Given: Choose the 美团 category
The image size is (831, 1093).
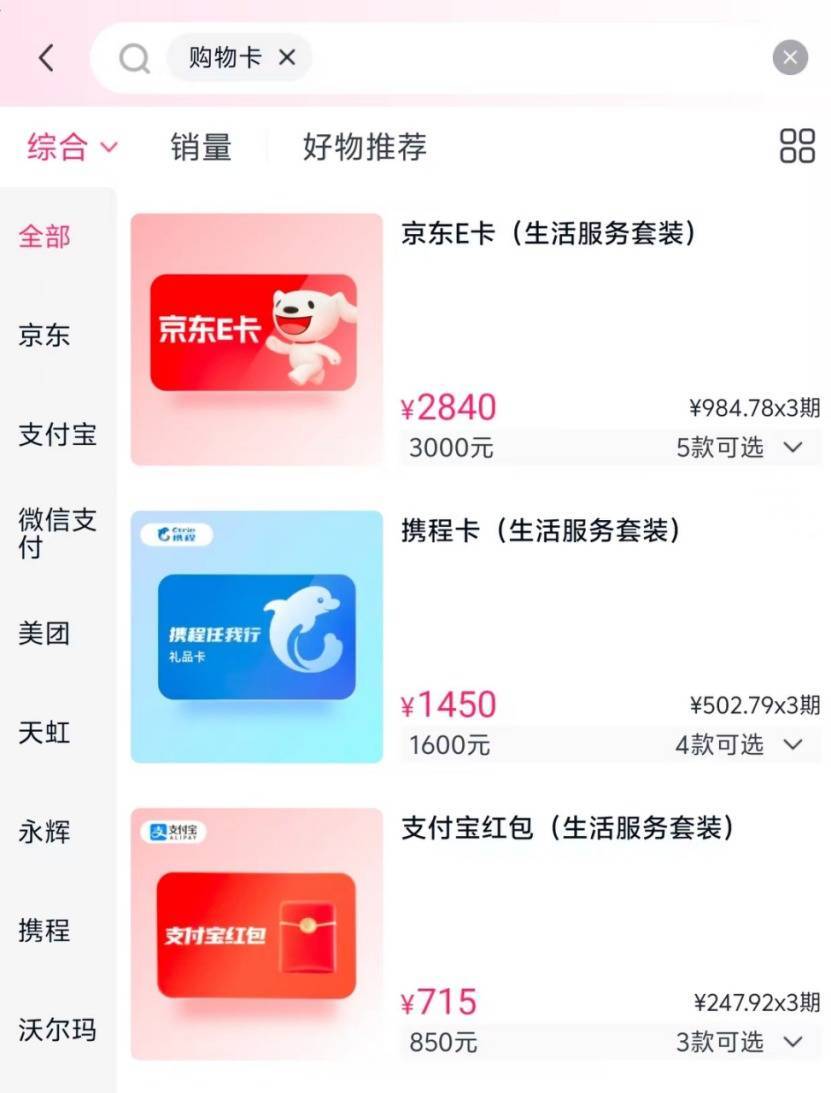Looking at the screenshot, I should 45,633.
